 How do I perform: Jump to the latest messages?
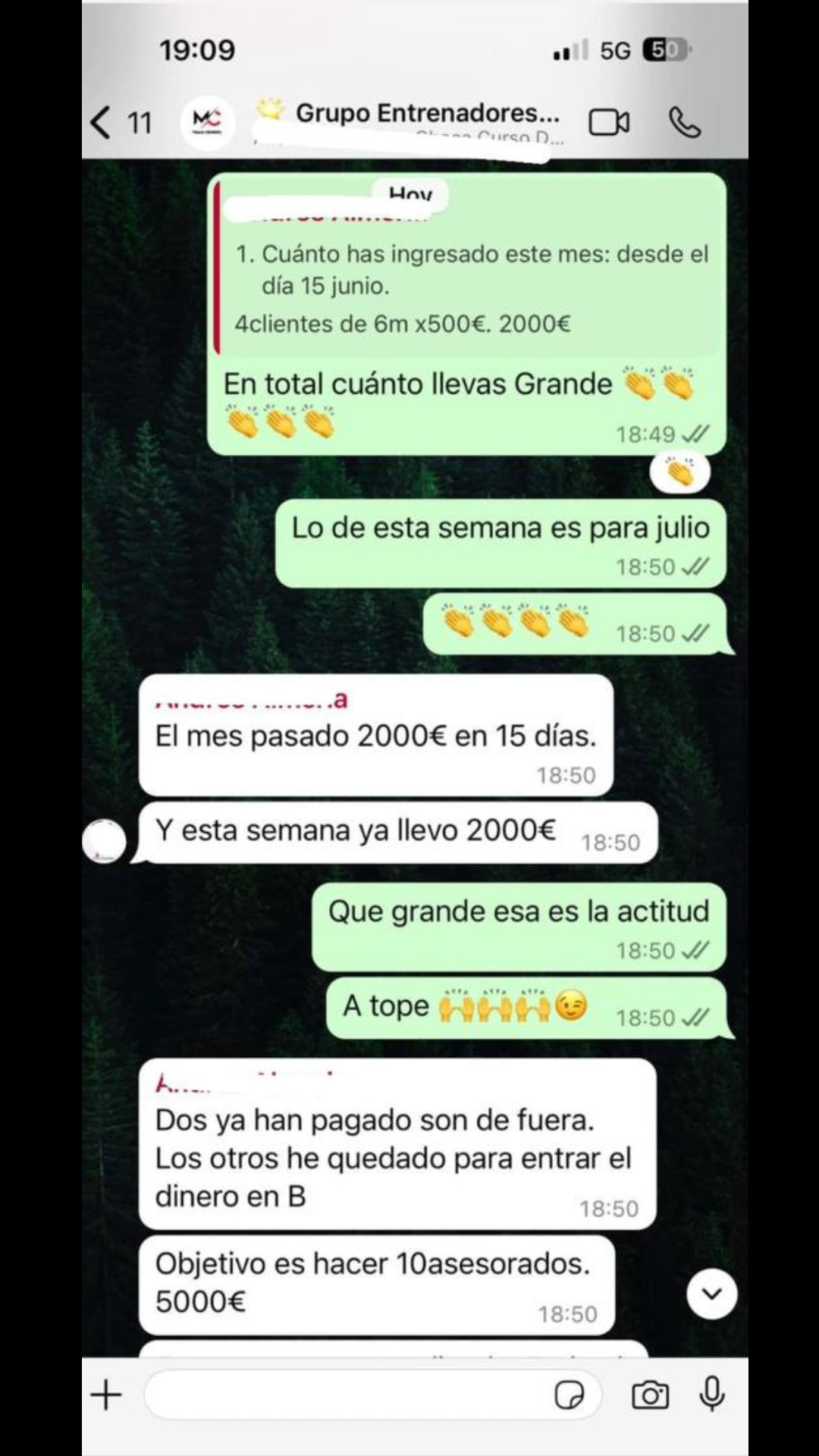711,1294
